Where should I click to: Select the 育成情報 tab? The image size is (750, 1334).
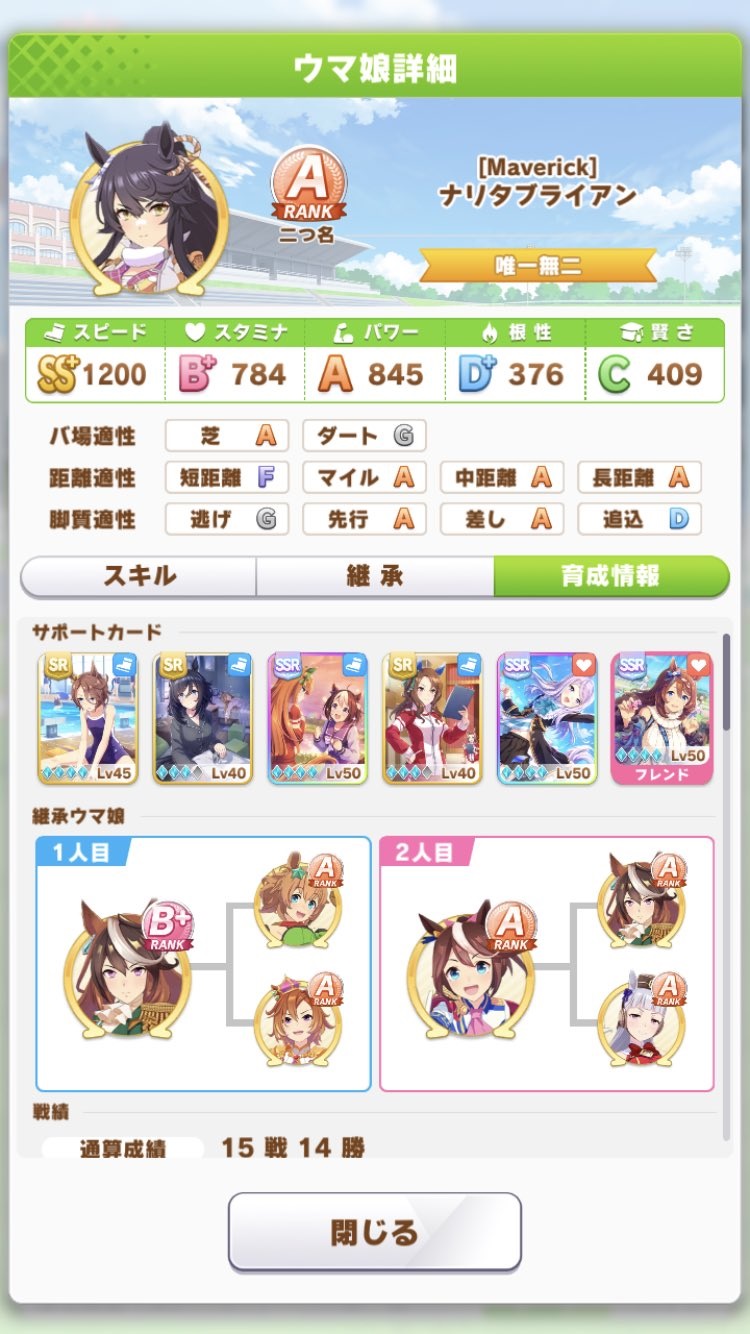click(611, 576)
